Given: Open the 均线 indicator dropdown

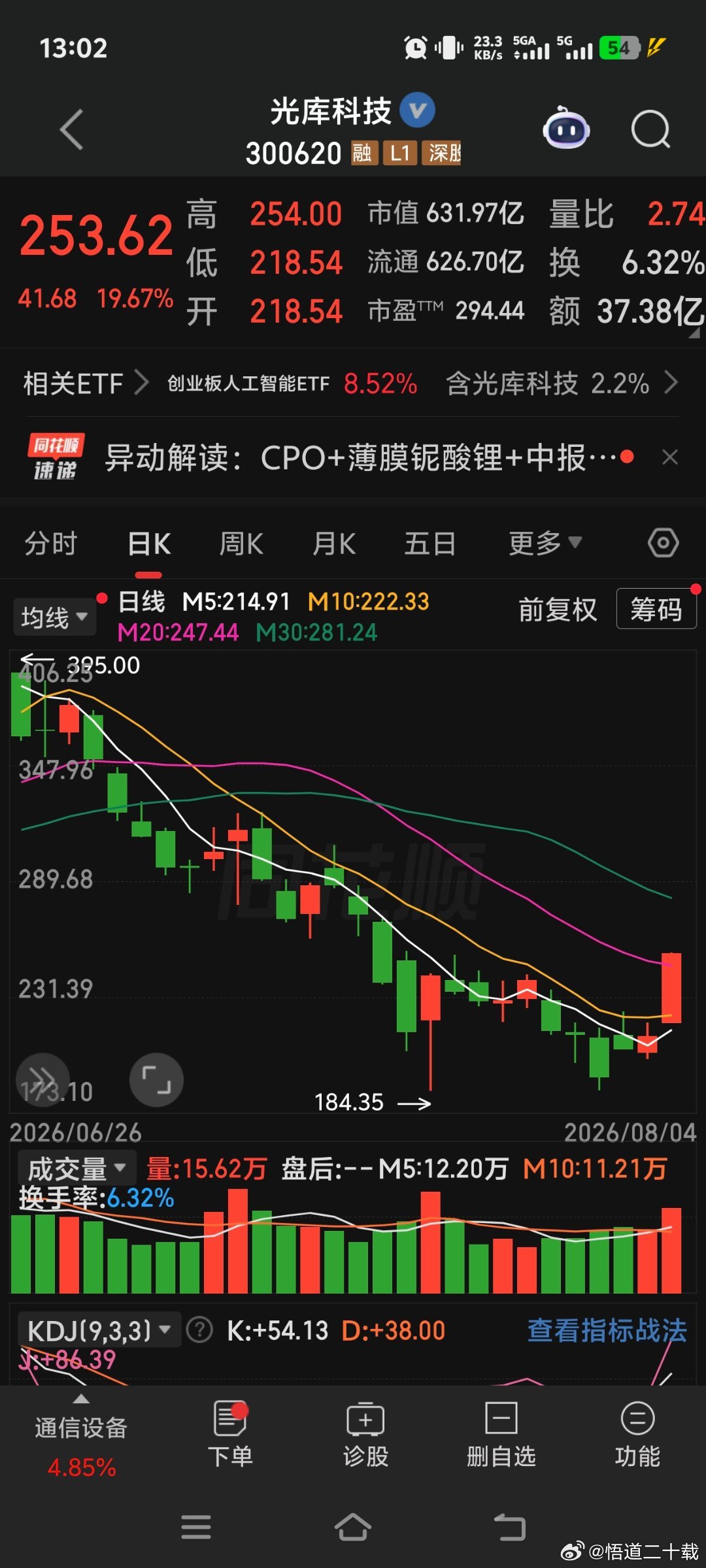Looking at the screenshot, I should pyautogui.click(x=54, y=617).
